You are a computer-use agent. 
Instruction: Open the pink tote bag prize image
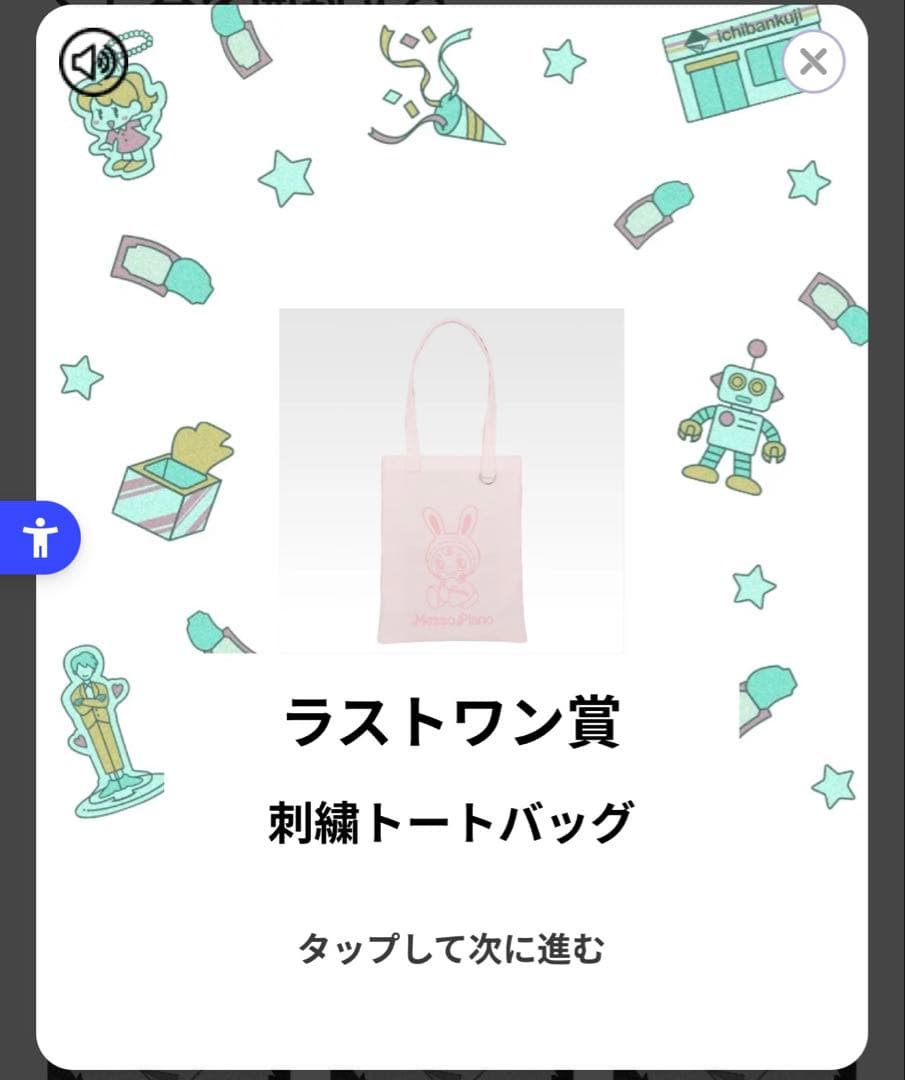tap(452, 480)
